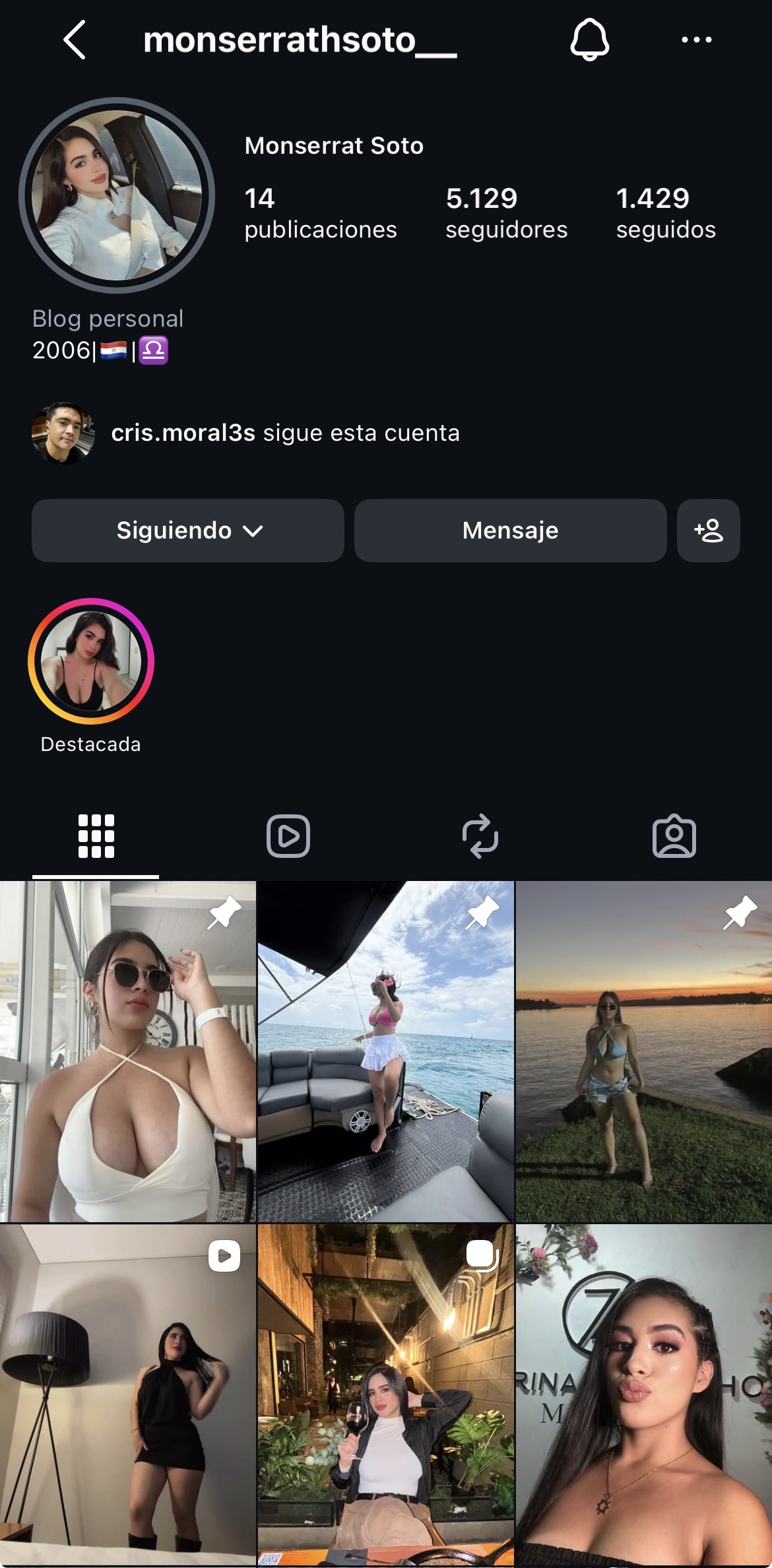
Task: View the profile picture
Action: (x=117, y=195)
